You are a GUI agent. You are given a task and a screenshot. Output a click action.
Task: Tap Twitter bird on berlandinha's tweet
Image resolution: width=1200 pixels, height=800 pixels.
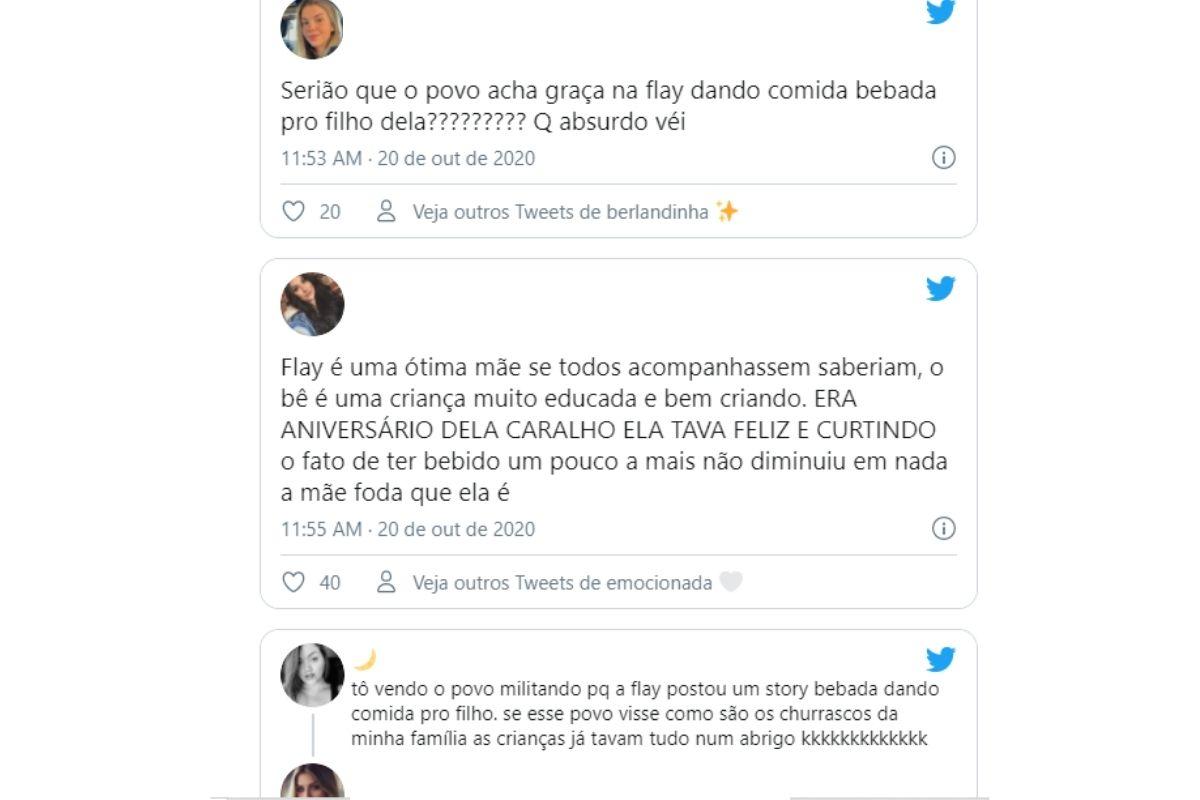click(x=940, y=12)
